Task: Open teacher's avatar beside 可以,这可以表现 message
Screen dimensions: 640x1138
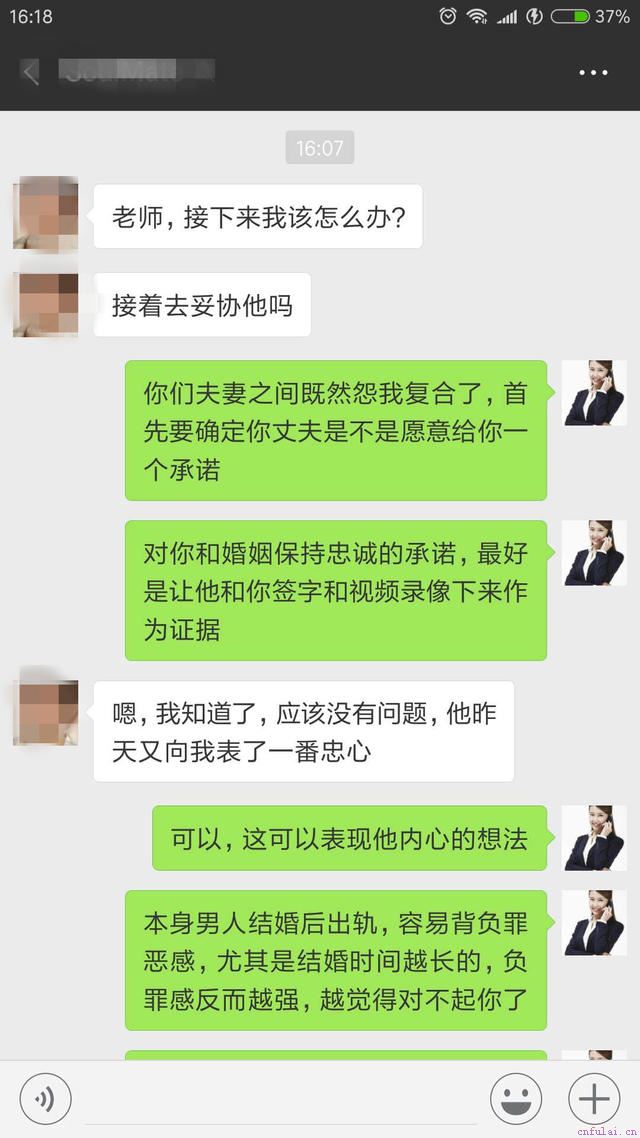Action: (594, 838)
